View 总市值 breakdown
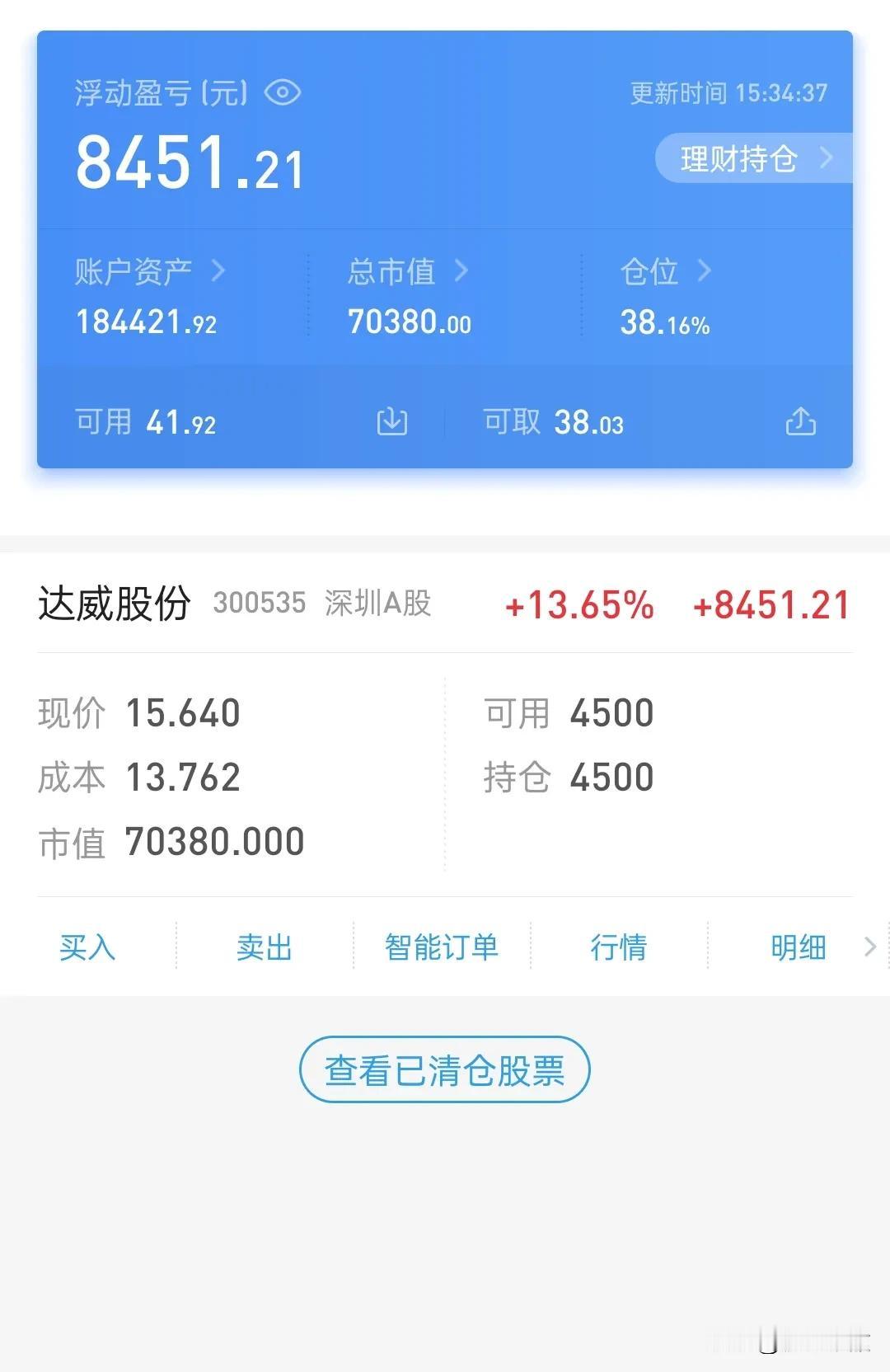Screen dimensions: 890x1372 (407, 271)
